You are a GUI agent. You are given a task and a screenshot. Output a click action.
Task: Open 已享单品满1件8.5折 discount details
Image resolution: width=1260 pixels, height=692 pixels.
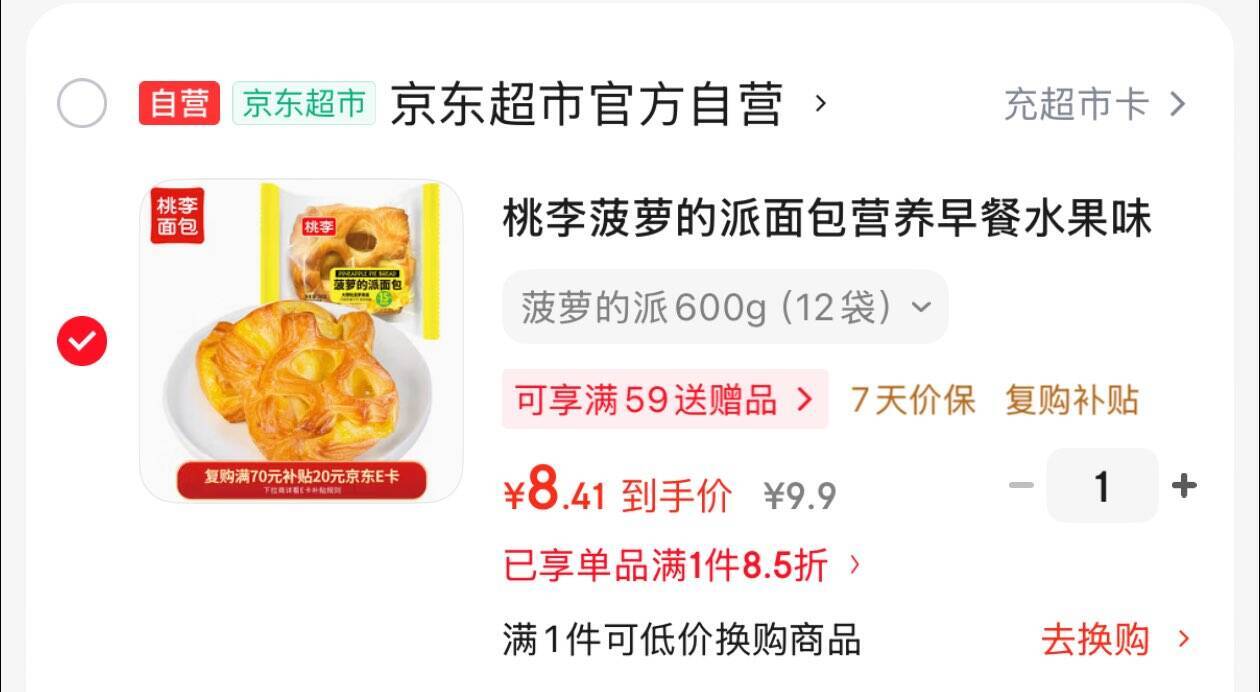click(x=682, y=566)
